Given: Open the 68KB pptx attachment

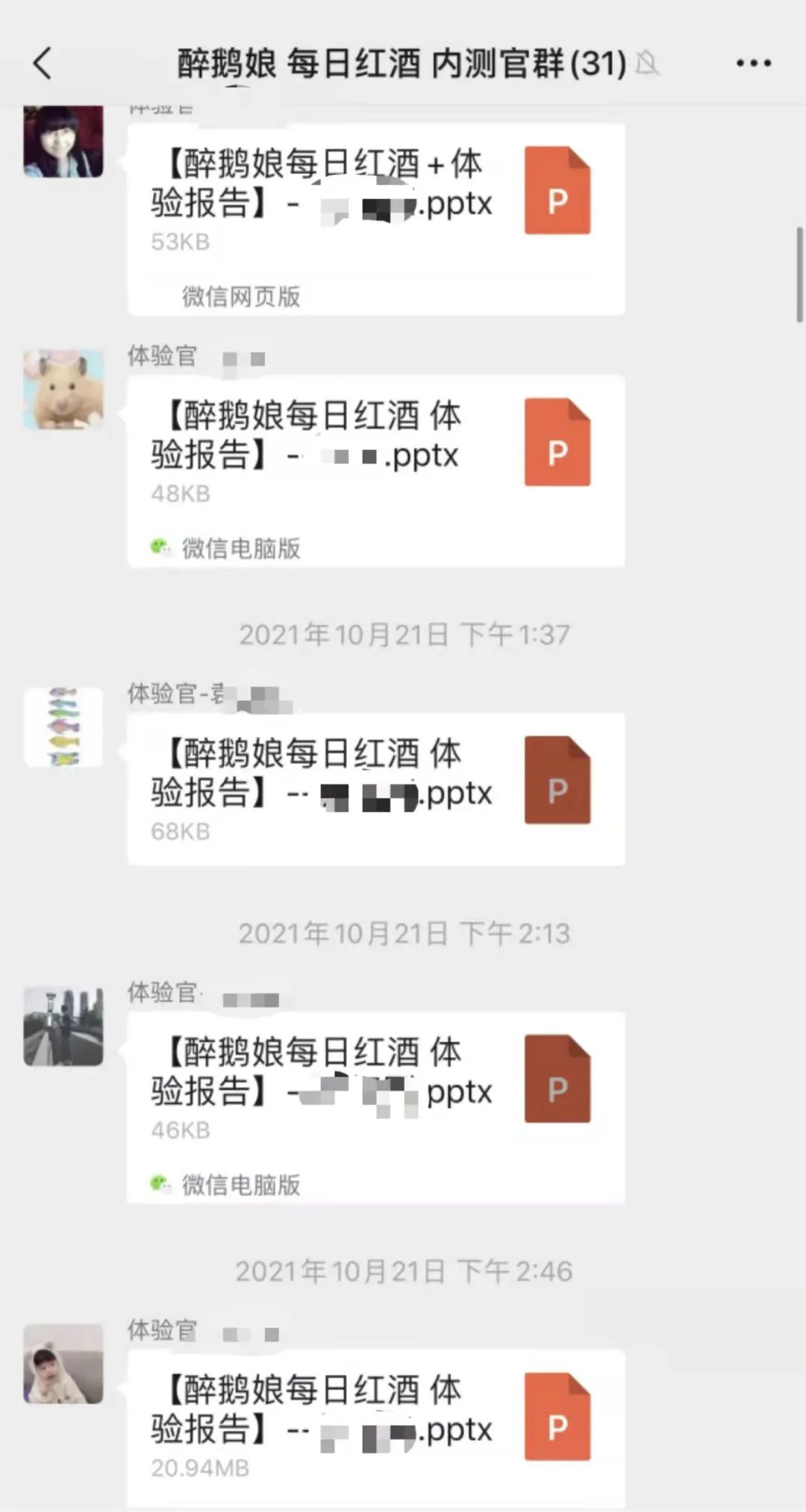Looking at the screenshot, I should tap(375, 788).
